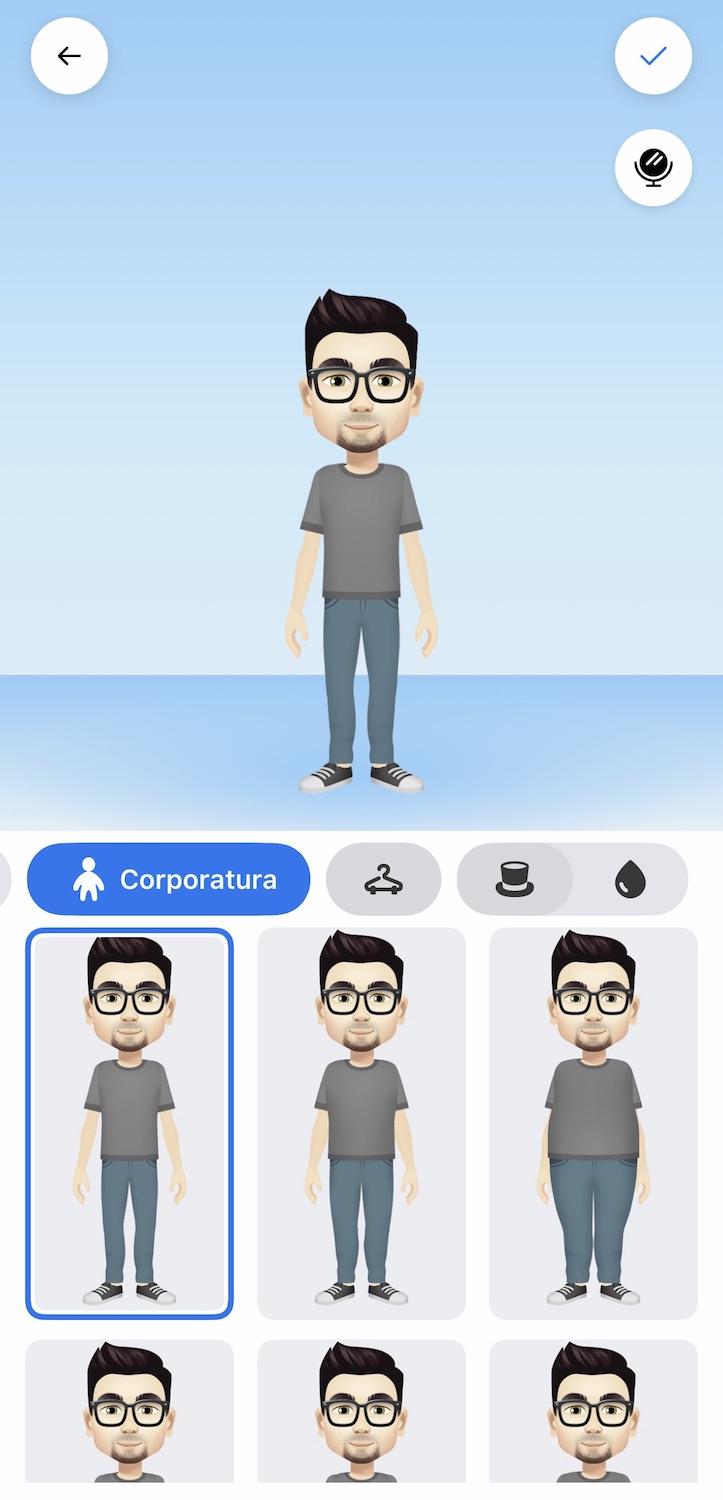The width and height of the screenshot is (723, 1500).
Task: Choose the medium body shape in the middle tile
Action: [361, 1124]
